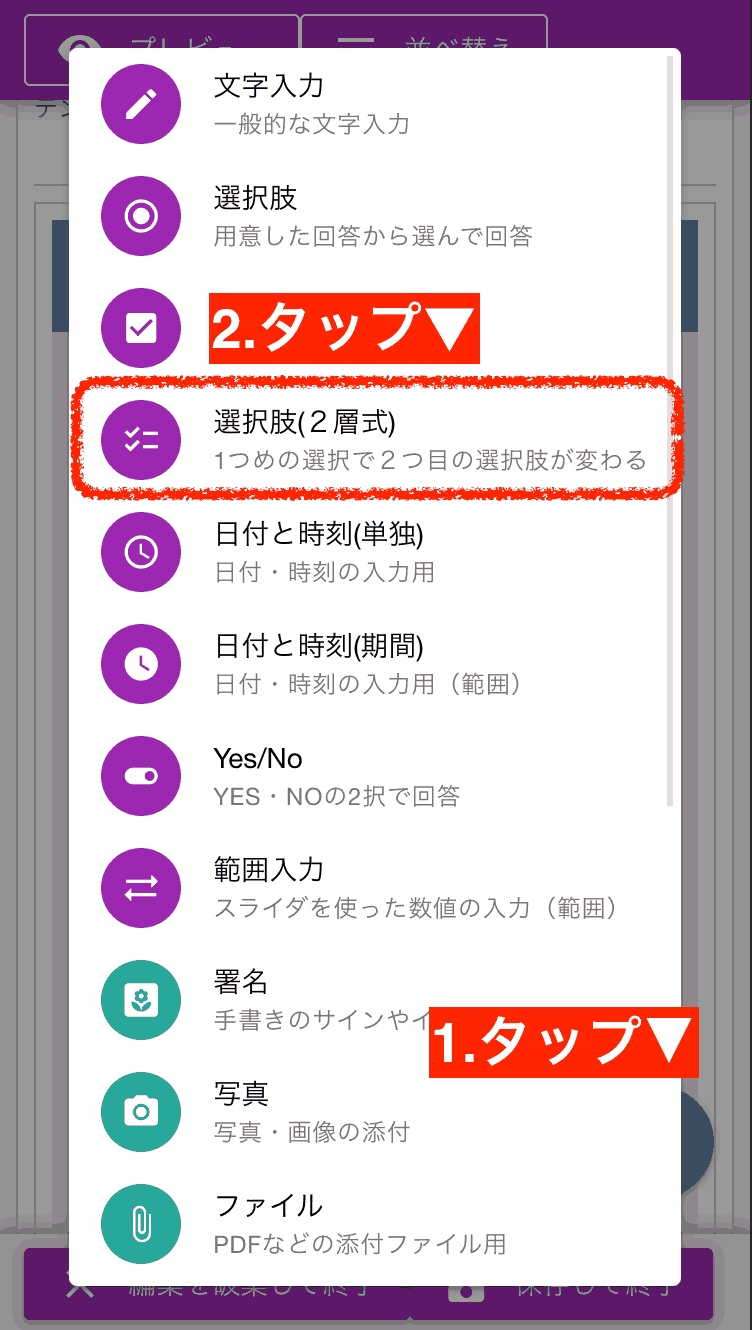The width and height of the screenshot is (752, 1330).
Task: Click the checkbox field type icon
Action: click(x=140, y=327)
